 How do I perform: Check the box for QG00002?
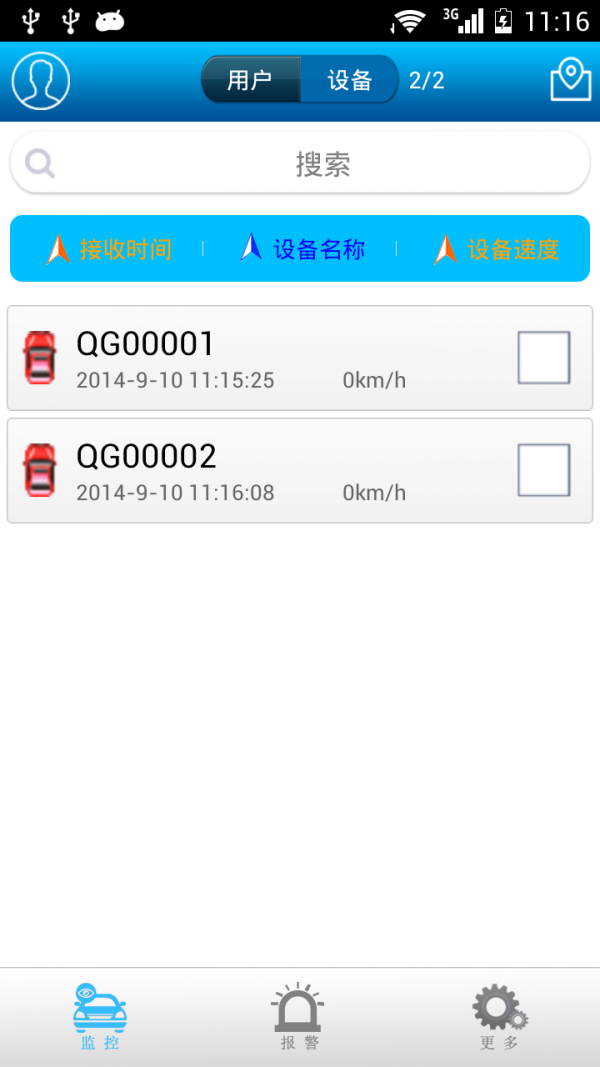(544, 470)
